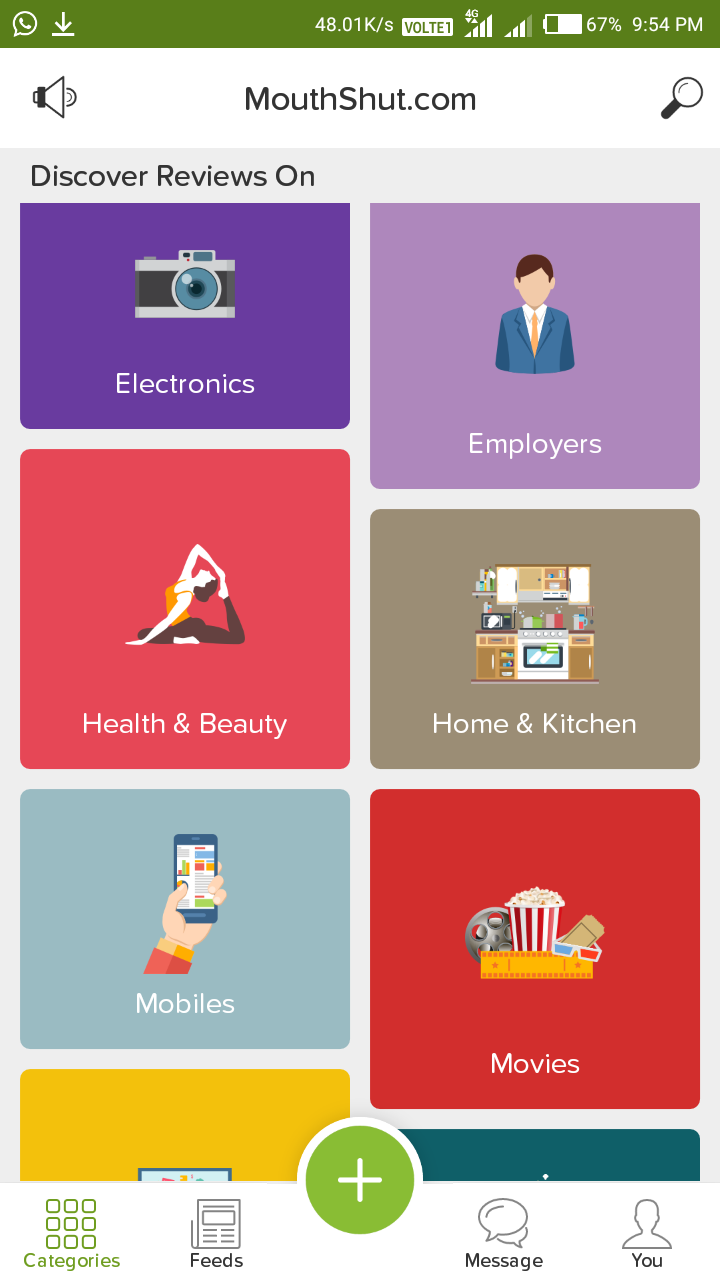720x1280 pixels.
Task: Open the search magnifier icon
Action: click(681, 98)
